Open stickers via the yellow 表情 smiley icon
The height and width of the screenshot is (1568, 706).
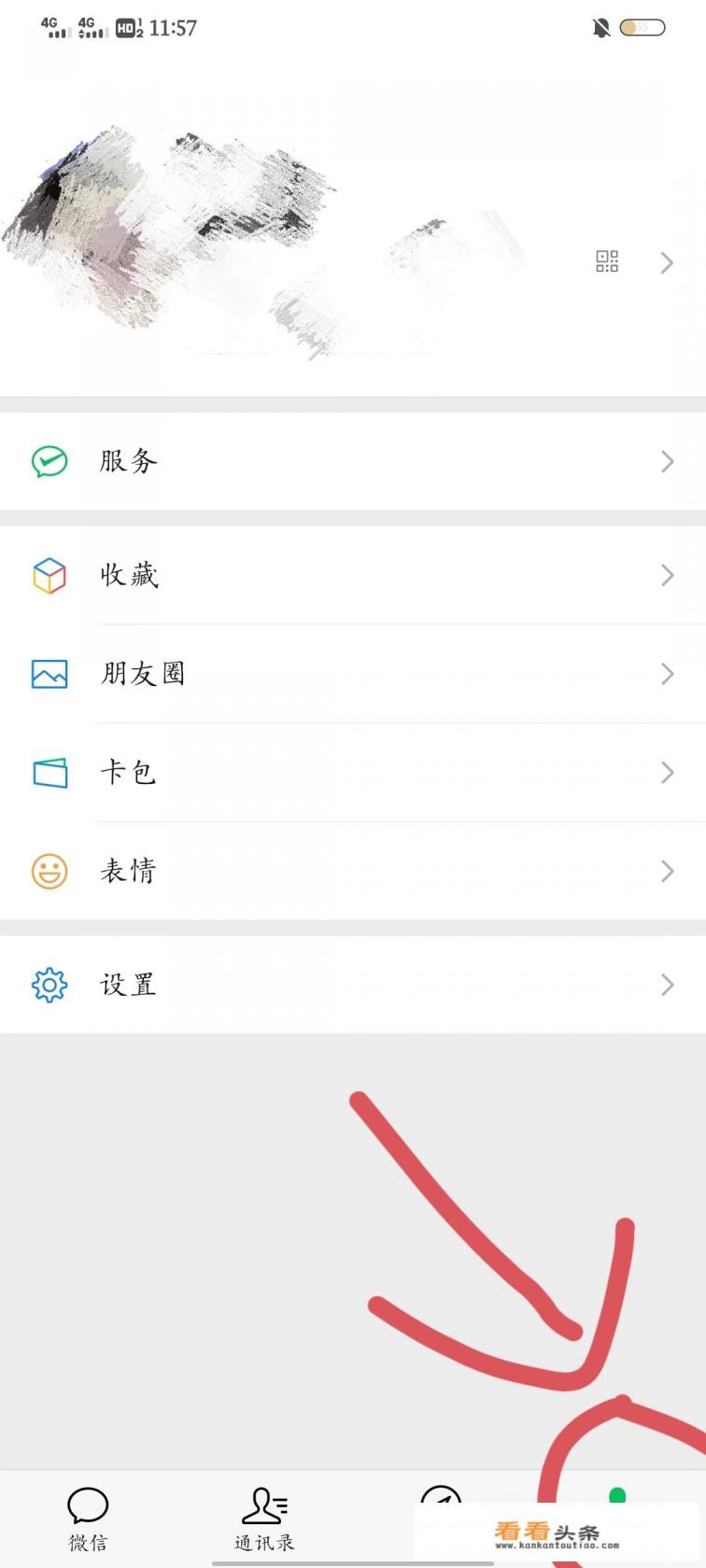coord(49,871)
